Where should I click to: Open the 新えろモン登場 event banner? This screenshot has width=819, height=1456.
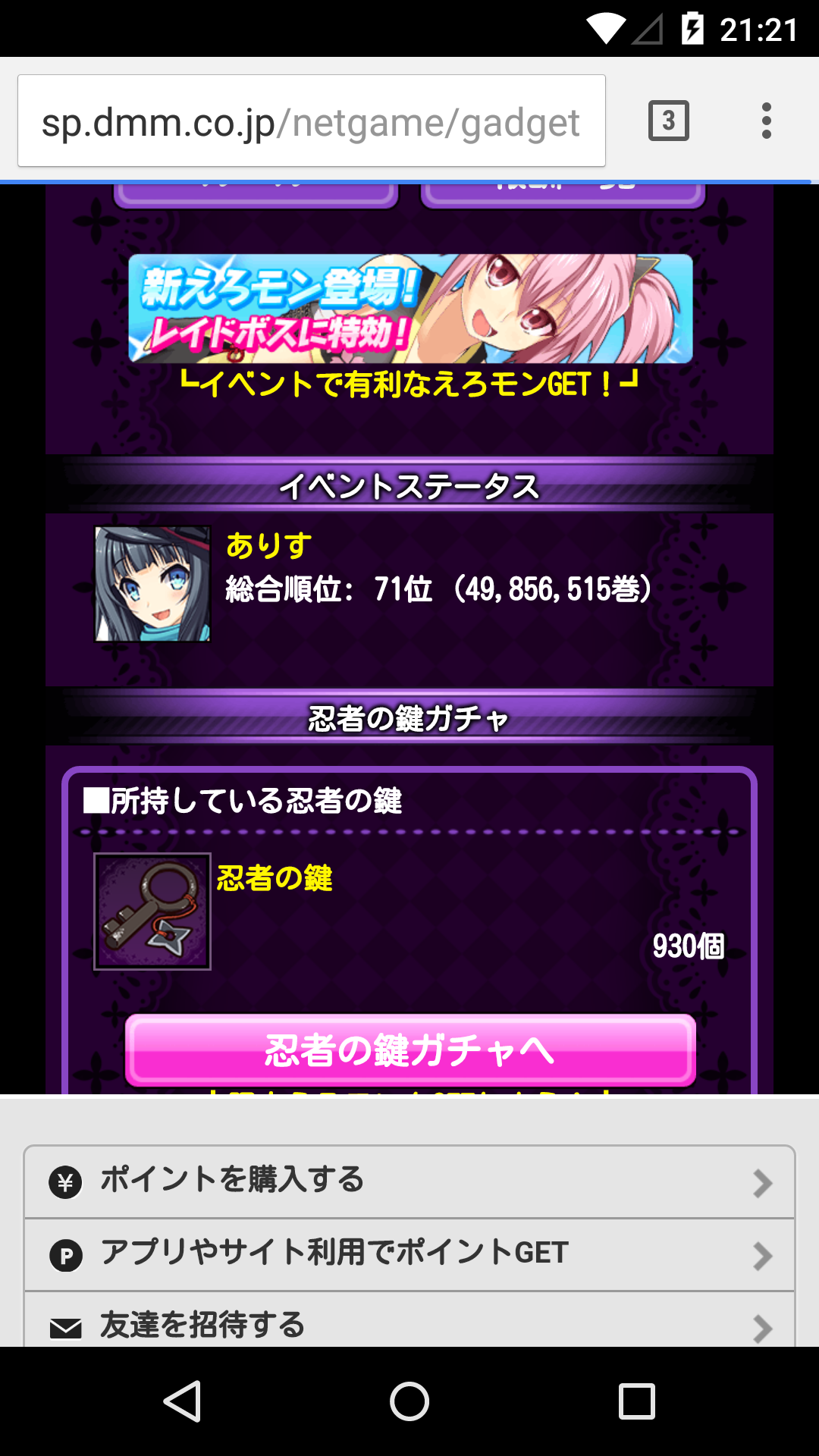[410, 309]
